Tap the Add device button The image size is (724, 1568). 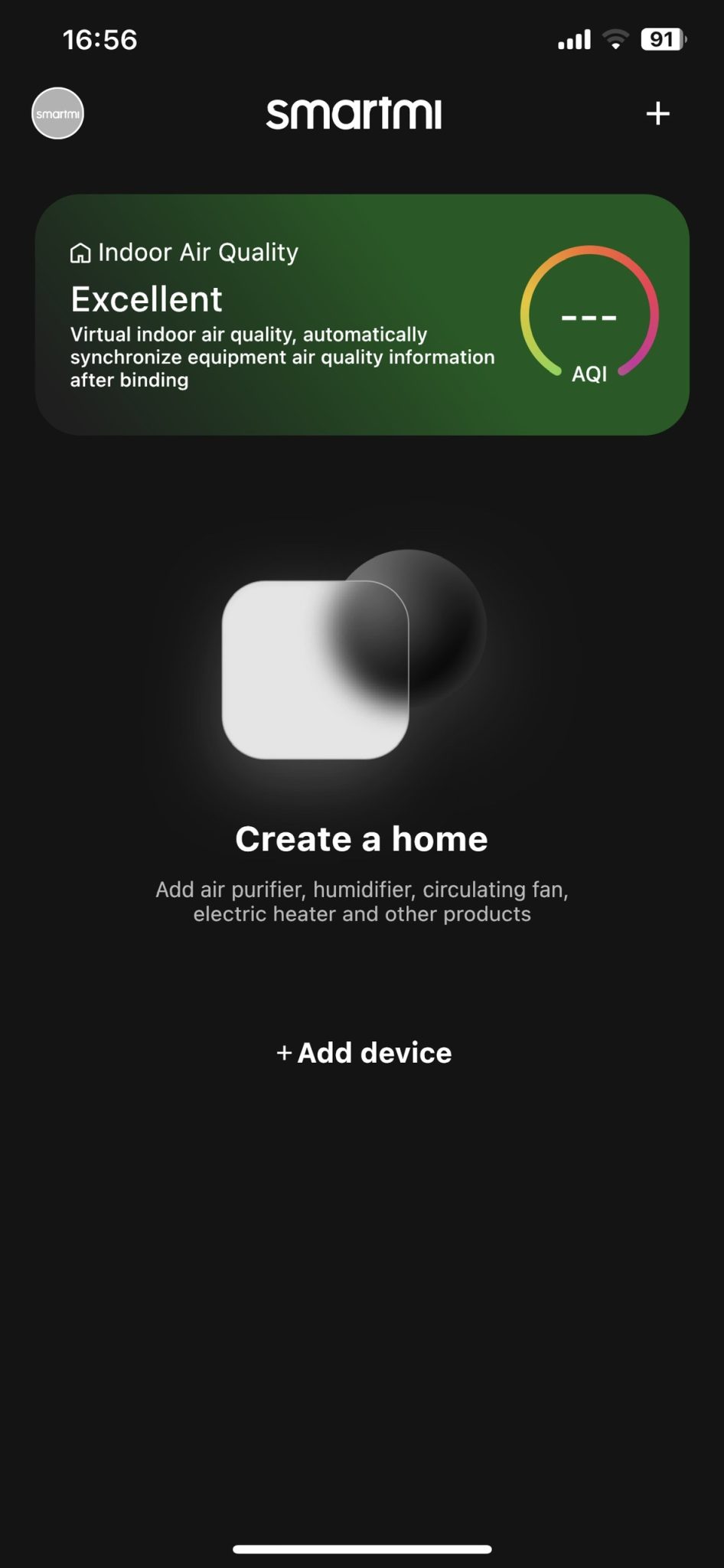click(364, 1053)
